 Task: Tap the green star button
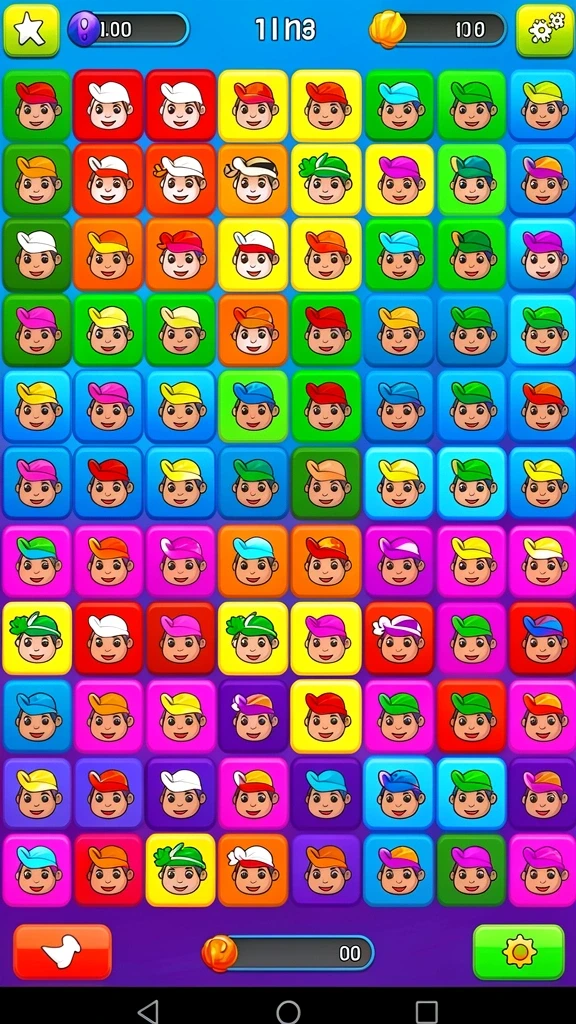pos(31,31)
